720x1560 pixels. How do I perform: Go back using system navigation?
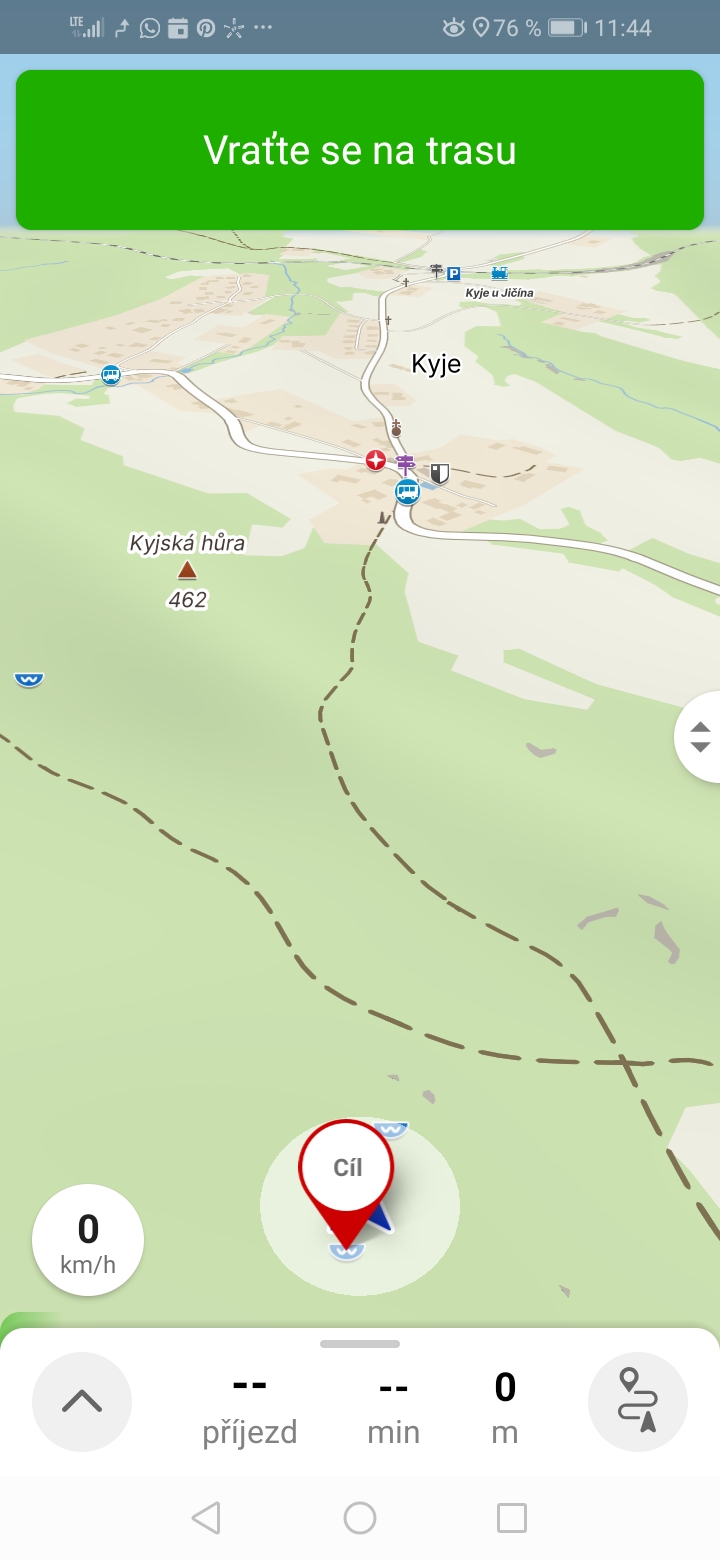[206, 1518]
